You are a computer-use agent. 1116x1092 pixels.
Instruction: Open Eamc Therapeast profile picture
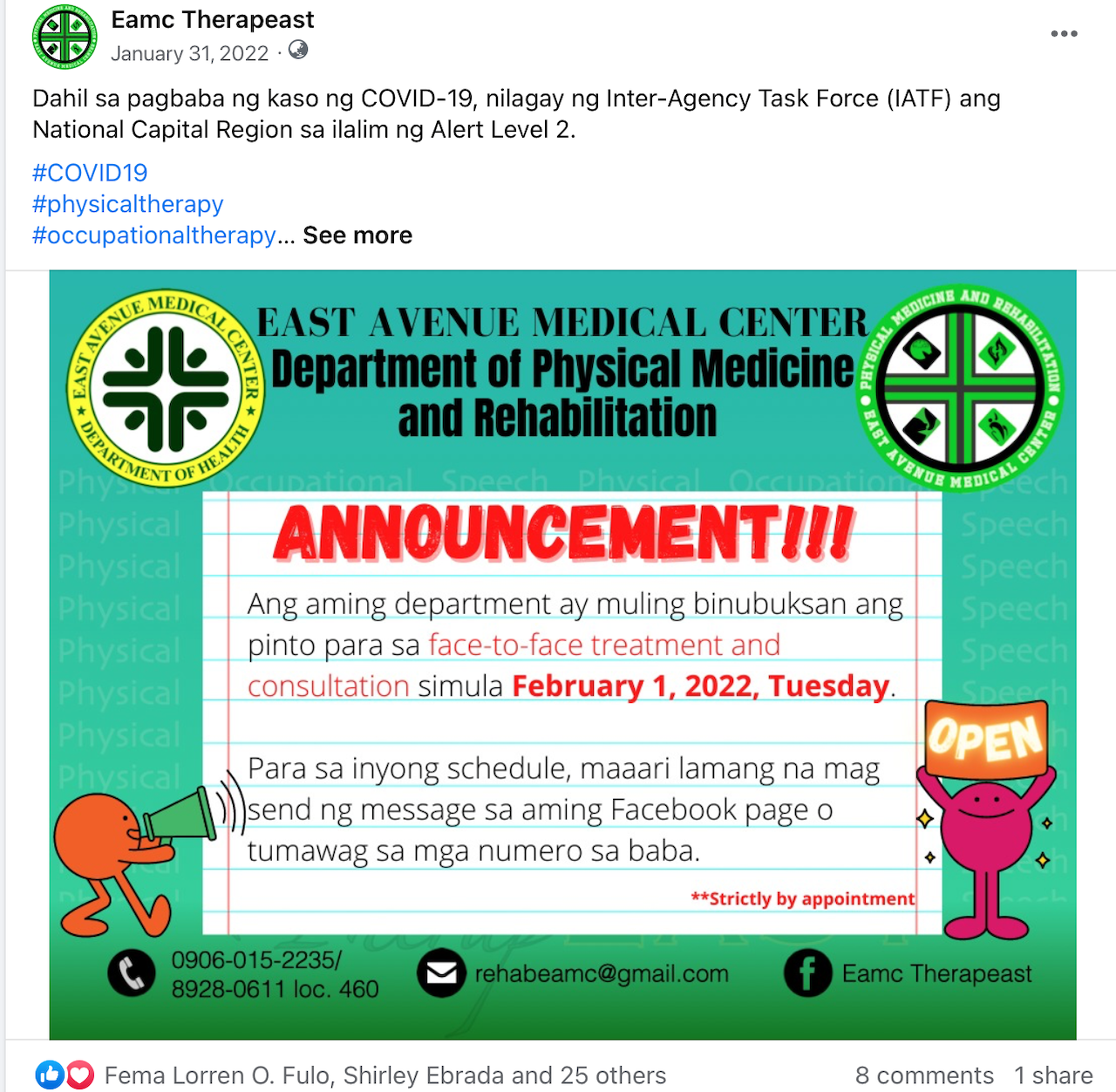(65, 38)
